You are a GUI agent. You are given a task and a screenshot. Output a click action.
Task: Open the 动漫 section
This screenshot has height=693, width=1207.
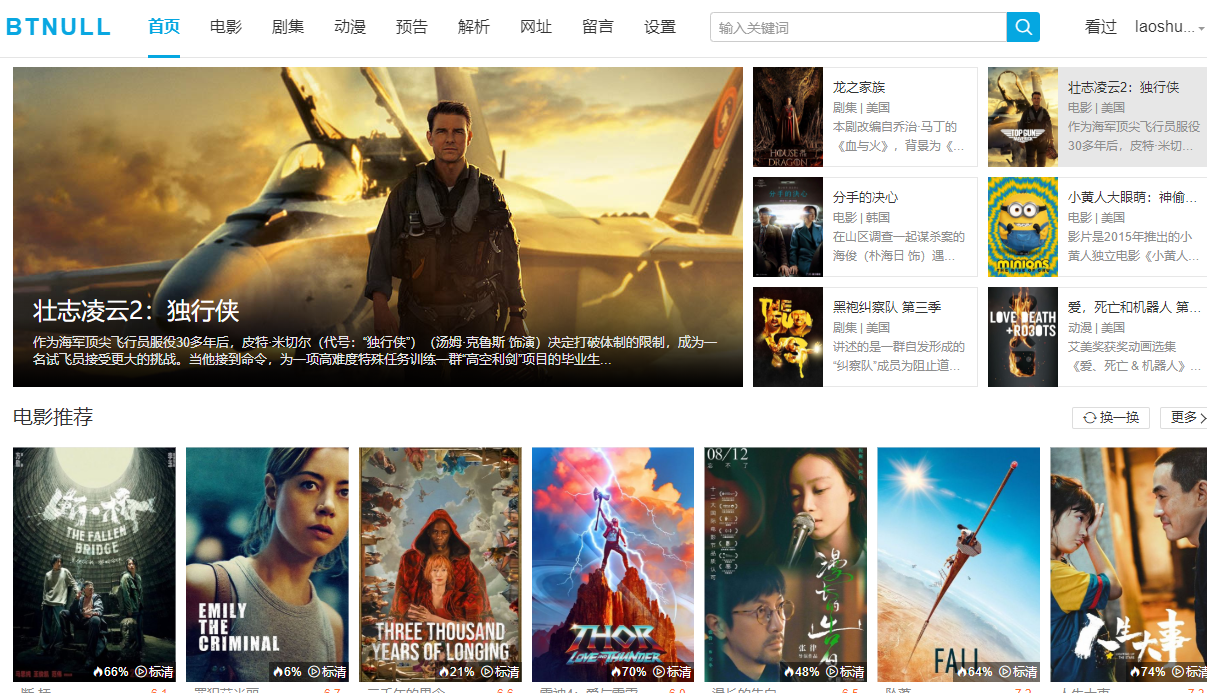pos(350,27)
